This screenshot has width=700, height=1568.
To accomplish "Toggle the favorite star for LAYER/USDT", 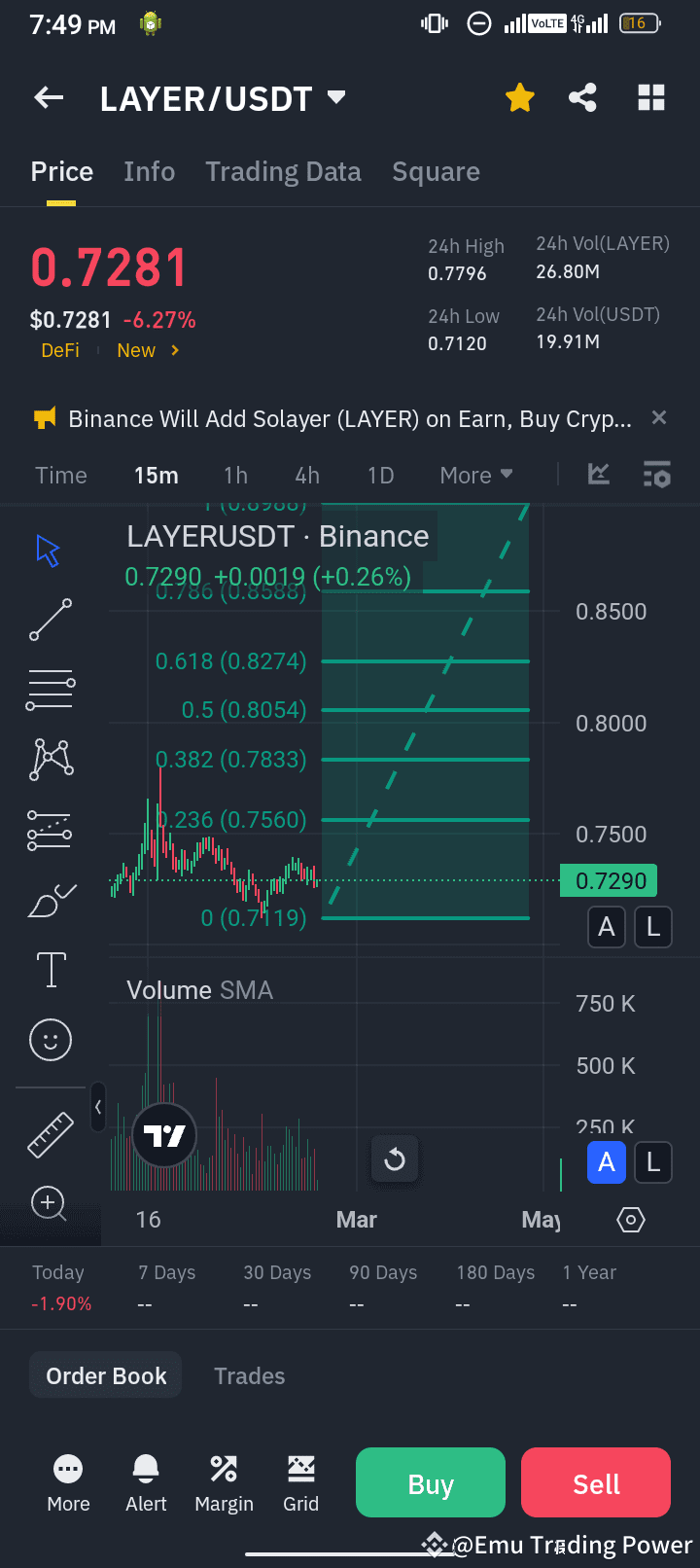I will (x=519, y=97).
